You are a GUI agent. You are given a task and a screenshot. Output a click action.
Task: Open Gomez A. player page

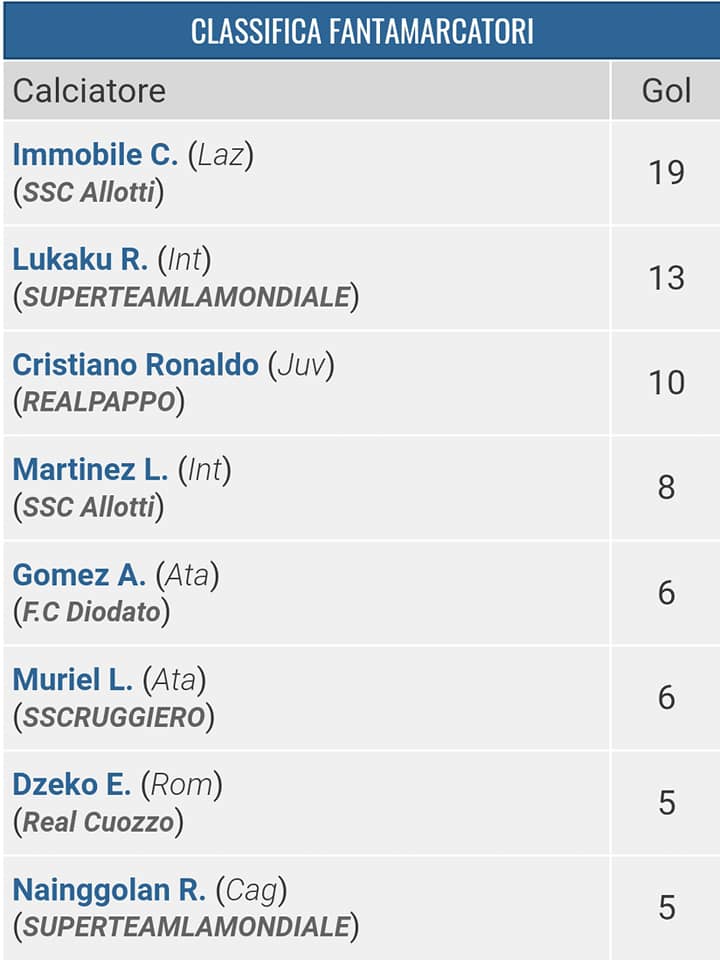79,575
